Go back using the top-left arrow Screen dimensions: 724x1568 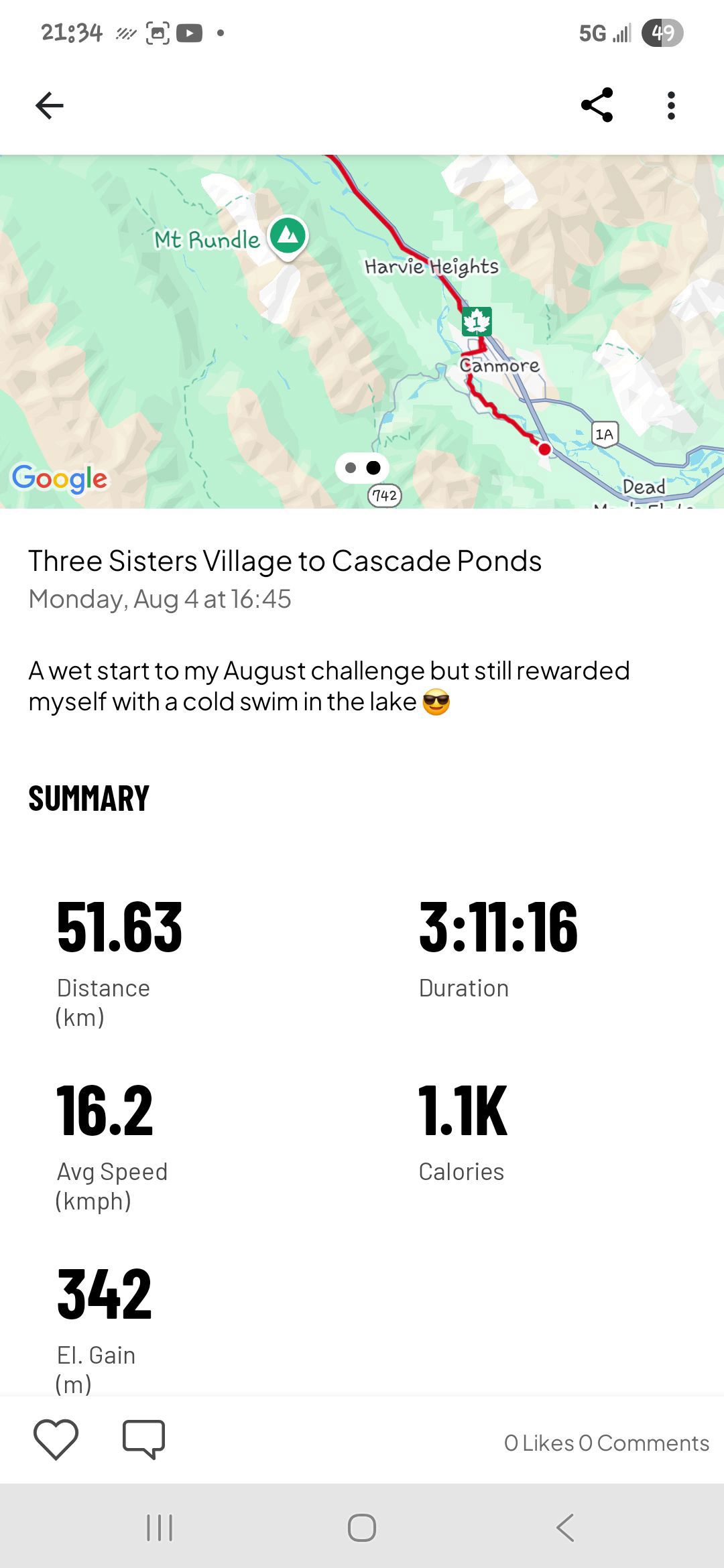49,105
